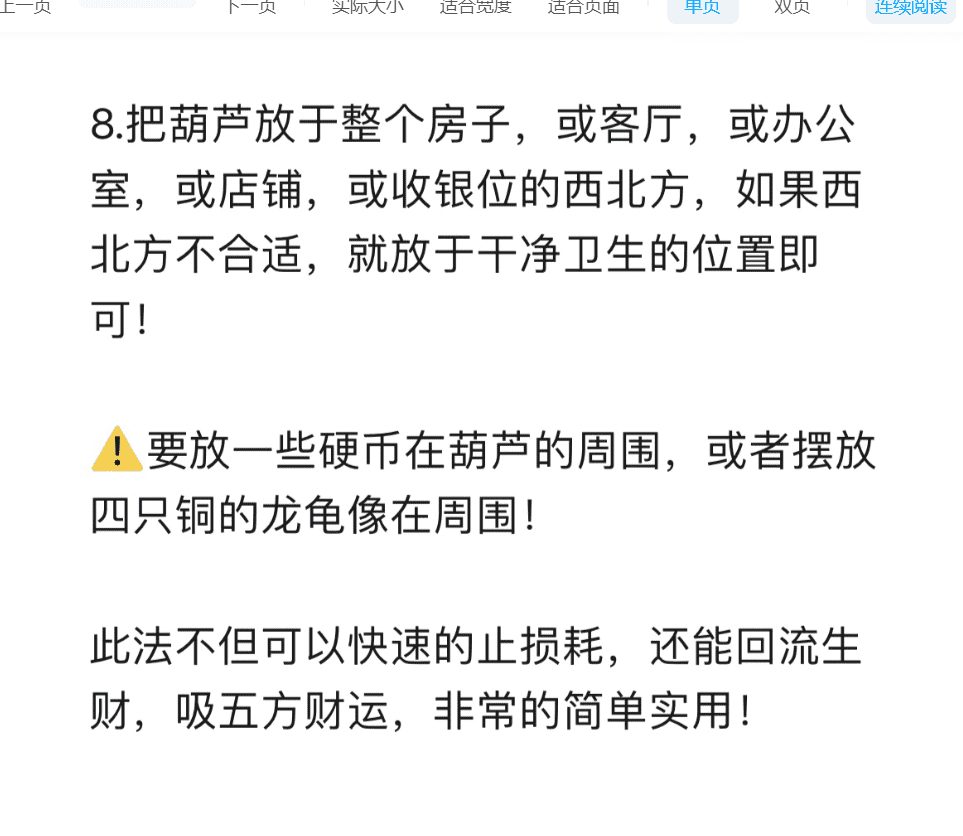Go to the next page (下一页)
This screenshot has width=963, height=836.
point(250,7)
